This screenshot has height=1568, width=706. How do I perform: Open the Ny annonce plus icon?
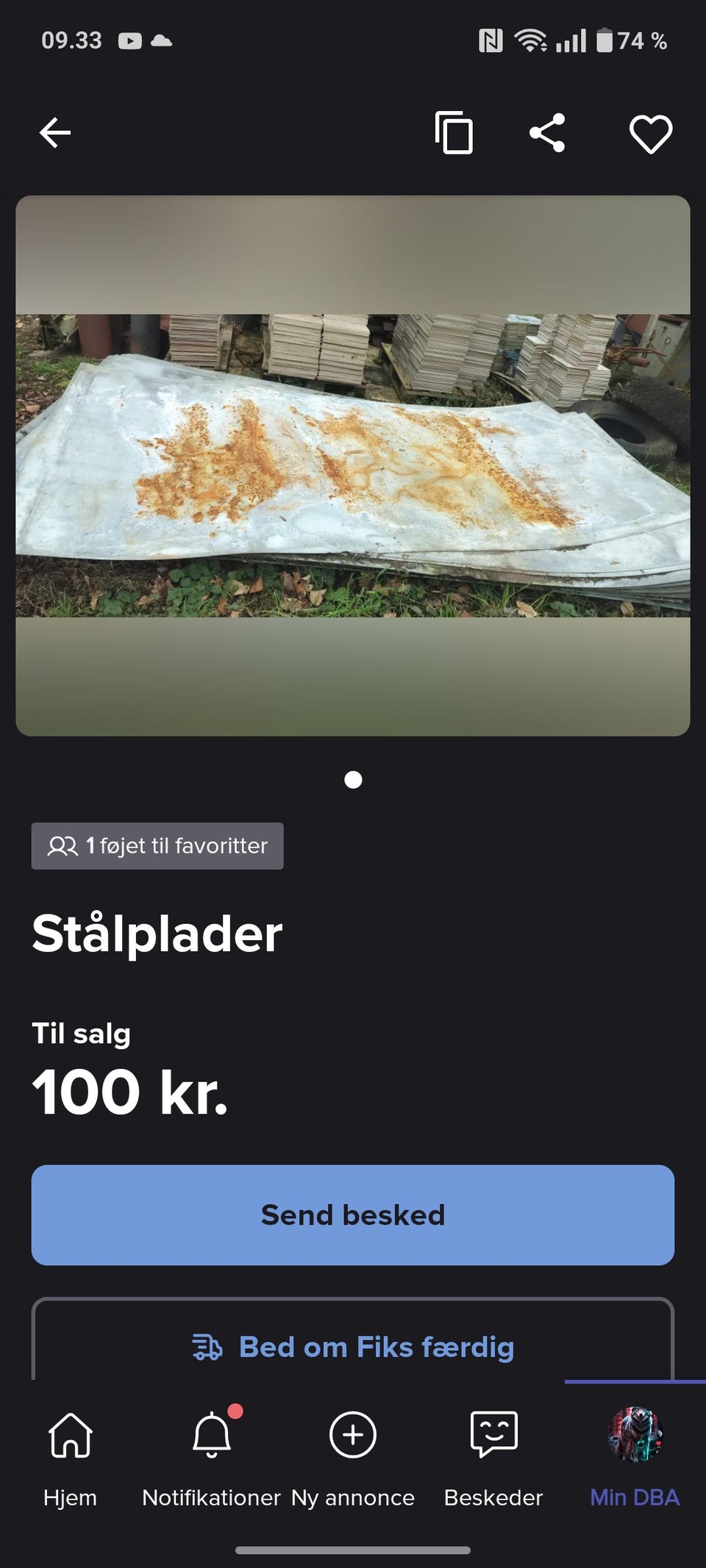(x=352, y=1434)
